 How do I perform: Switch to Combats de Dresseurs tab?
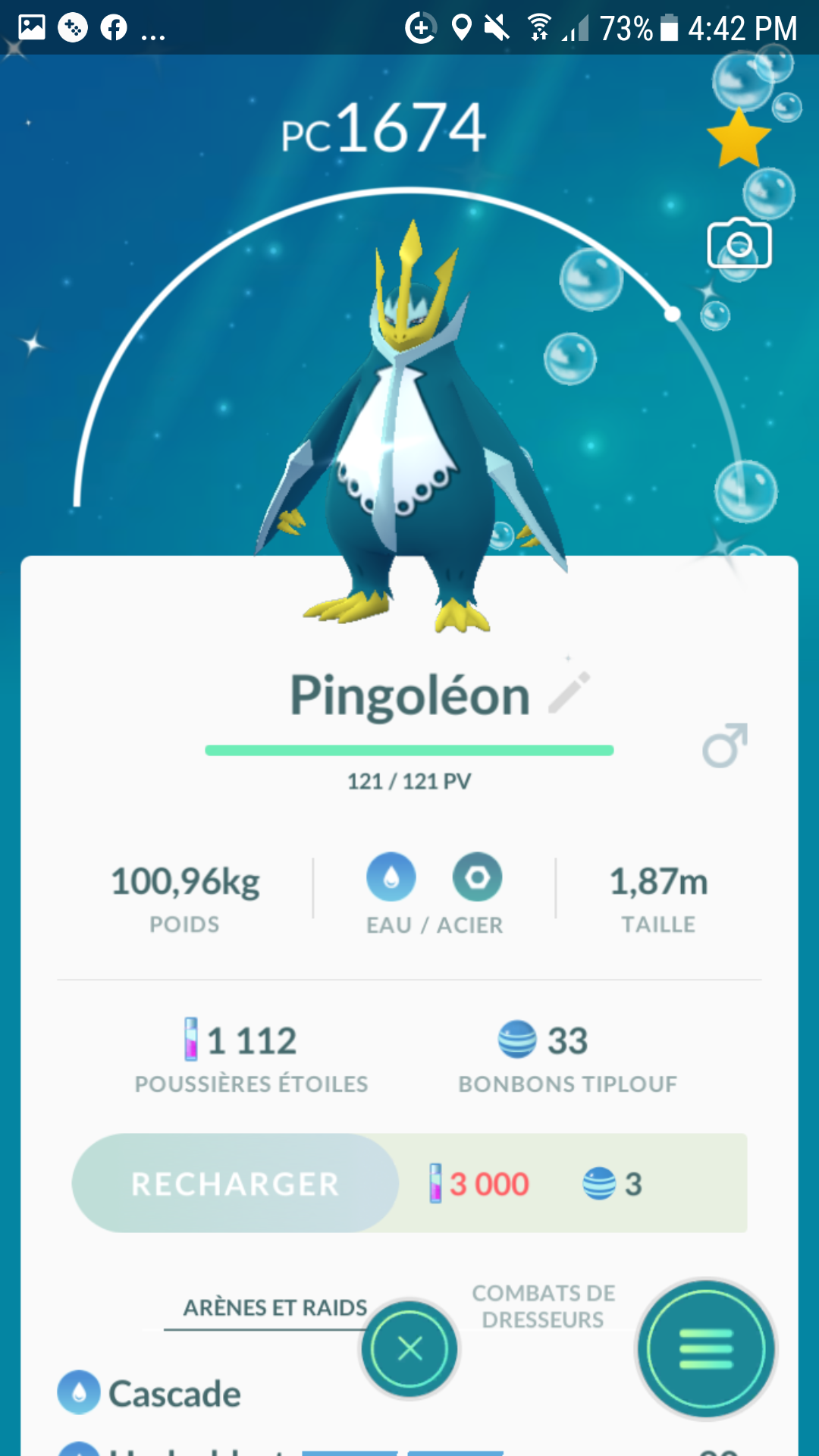543,1306
